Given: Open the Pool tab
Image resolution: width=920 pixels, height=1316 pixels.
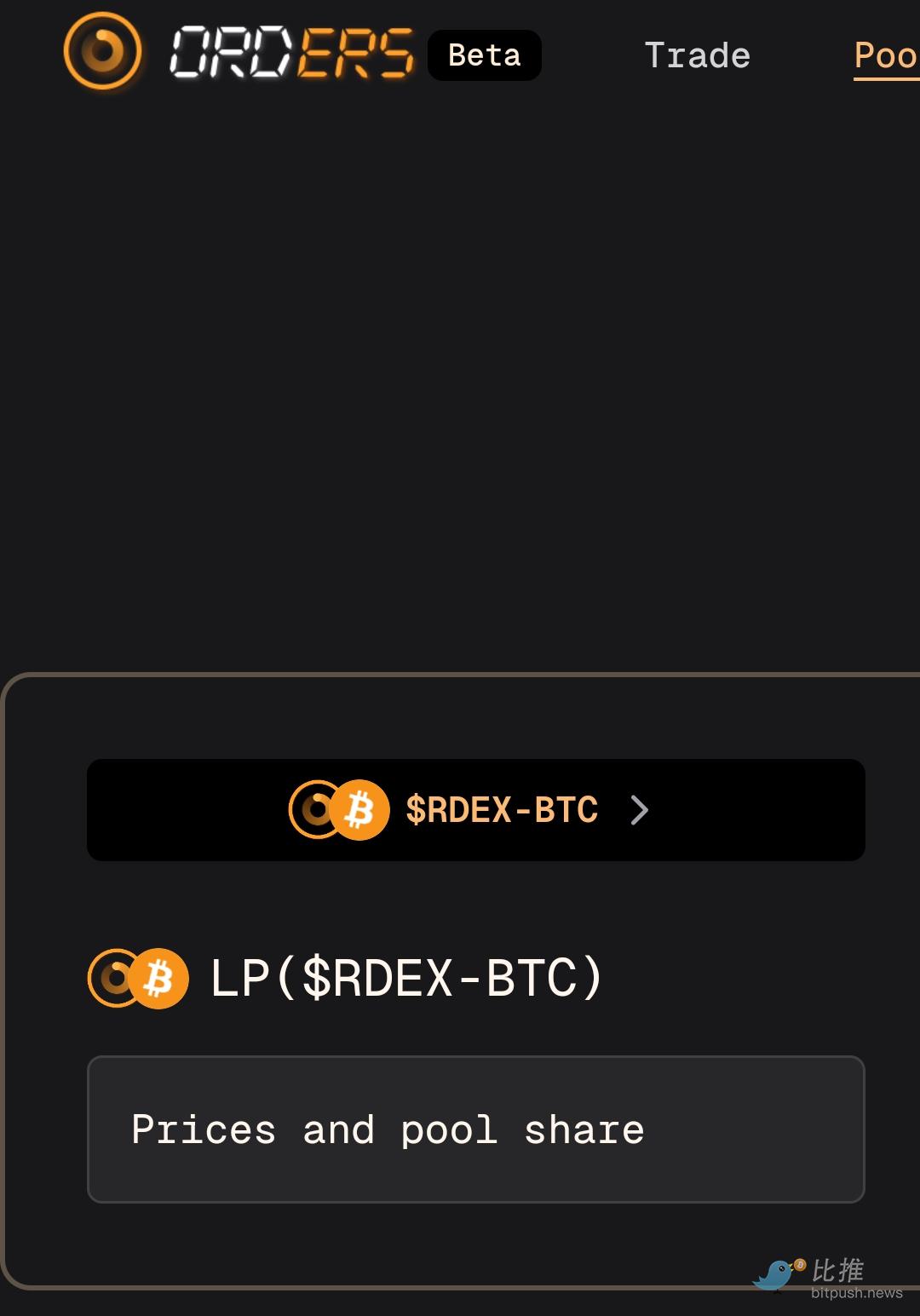Looking at the screenshot, I should [x=885, y=56].
